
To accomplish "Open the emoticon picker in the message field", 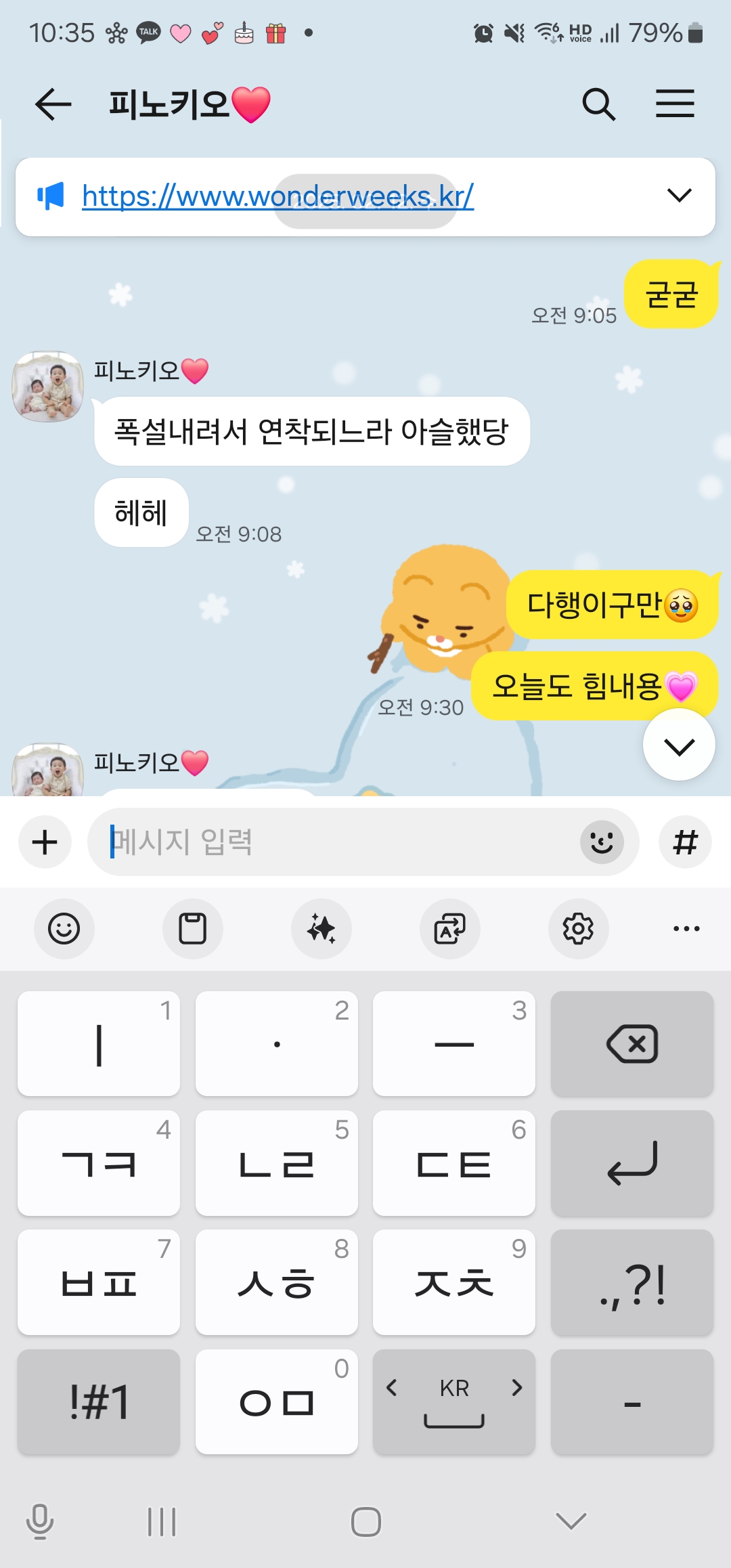I will [x=602, y=842].
